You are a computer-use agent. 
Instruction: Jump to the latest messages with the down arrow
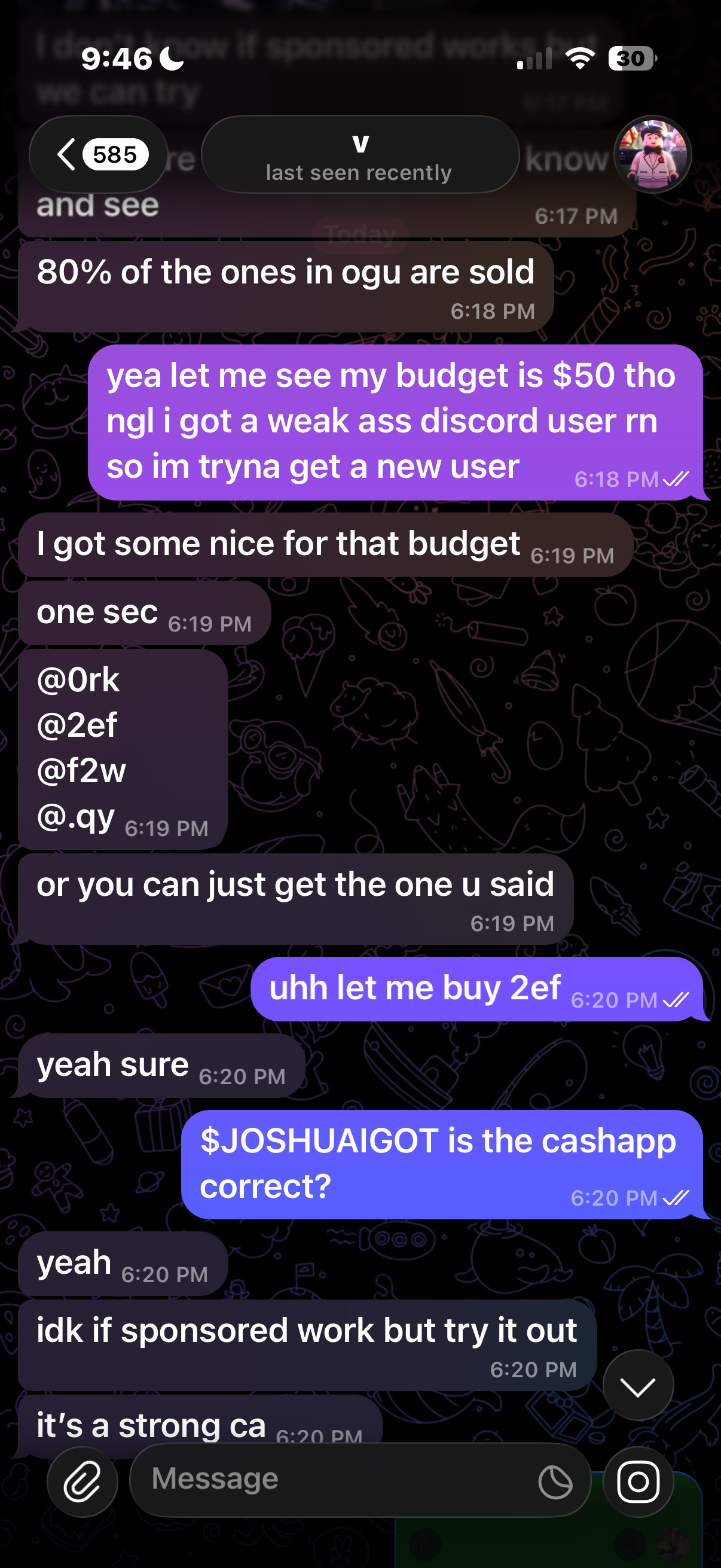point(638,1386)
